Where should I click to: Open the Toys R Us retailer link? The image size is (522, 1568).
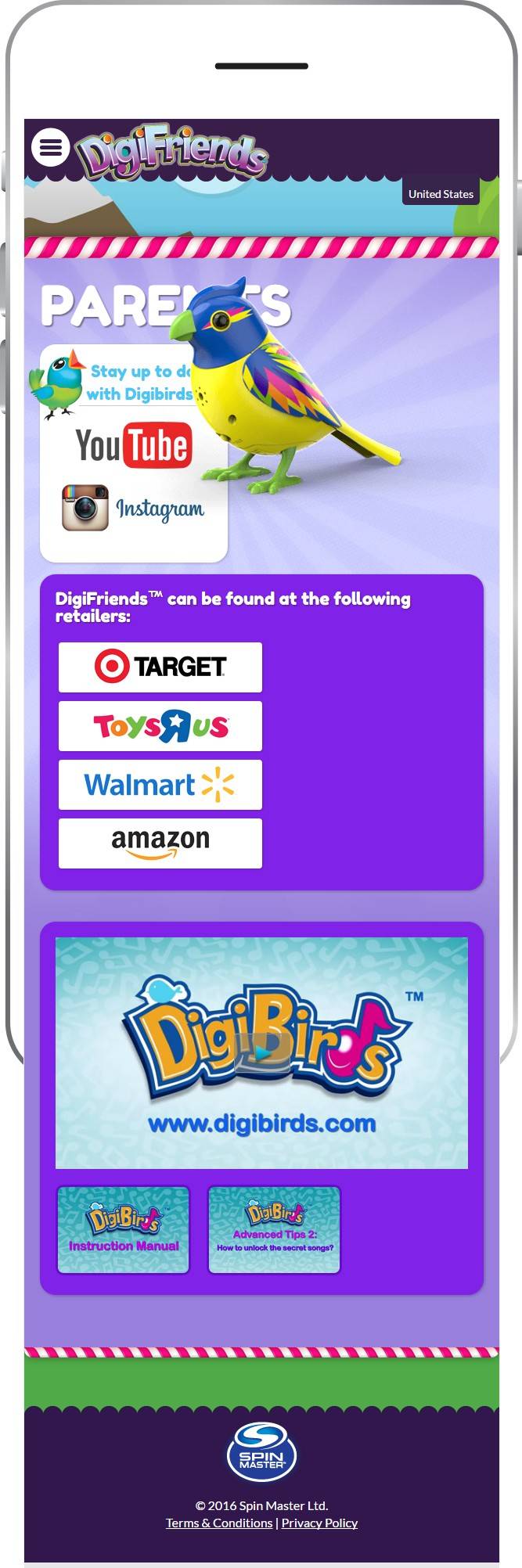tap(160, 726)
